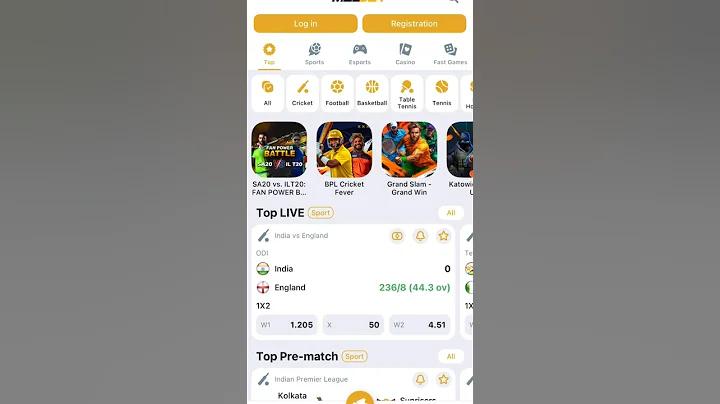This screenshot has height=404, width=720.
Task: Select W2 odds 4.51
Action: tap(419, 325)
